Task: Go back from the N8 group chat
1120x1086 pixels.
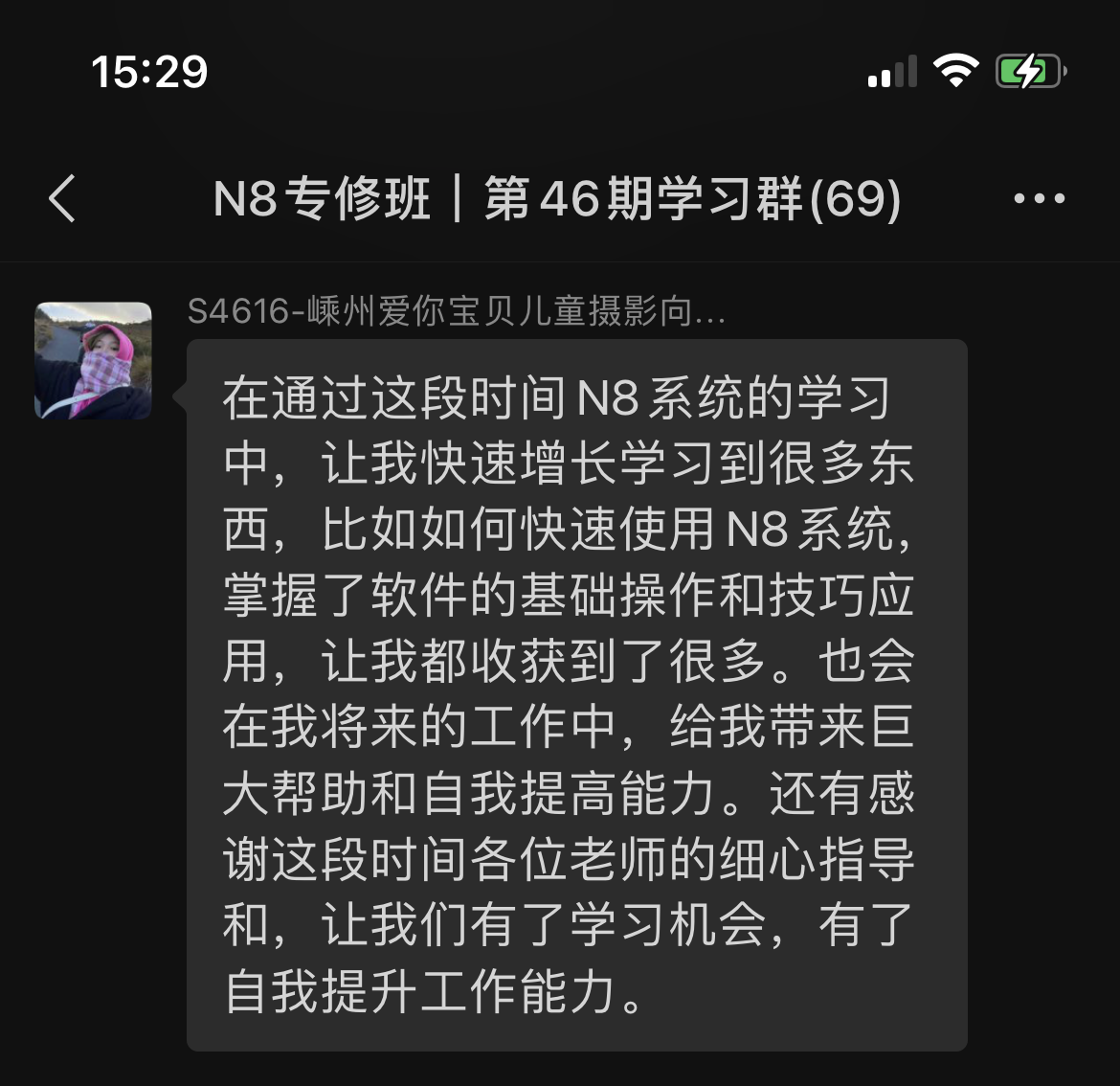Action: click(62, 199)
